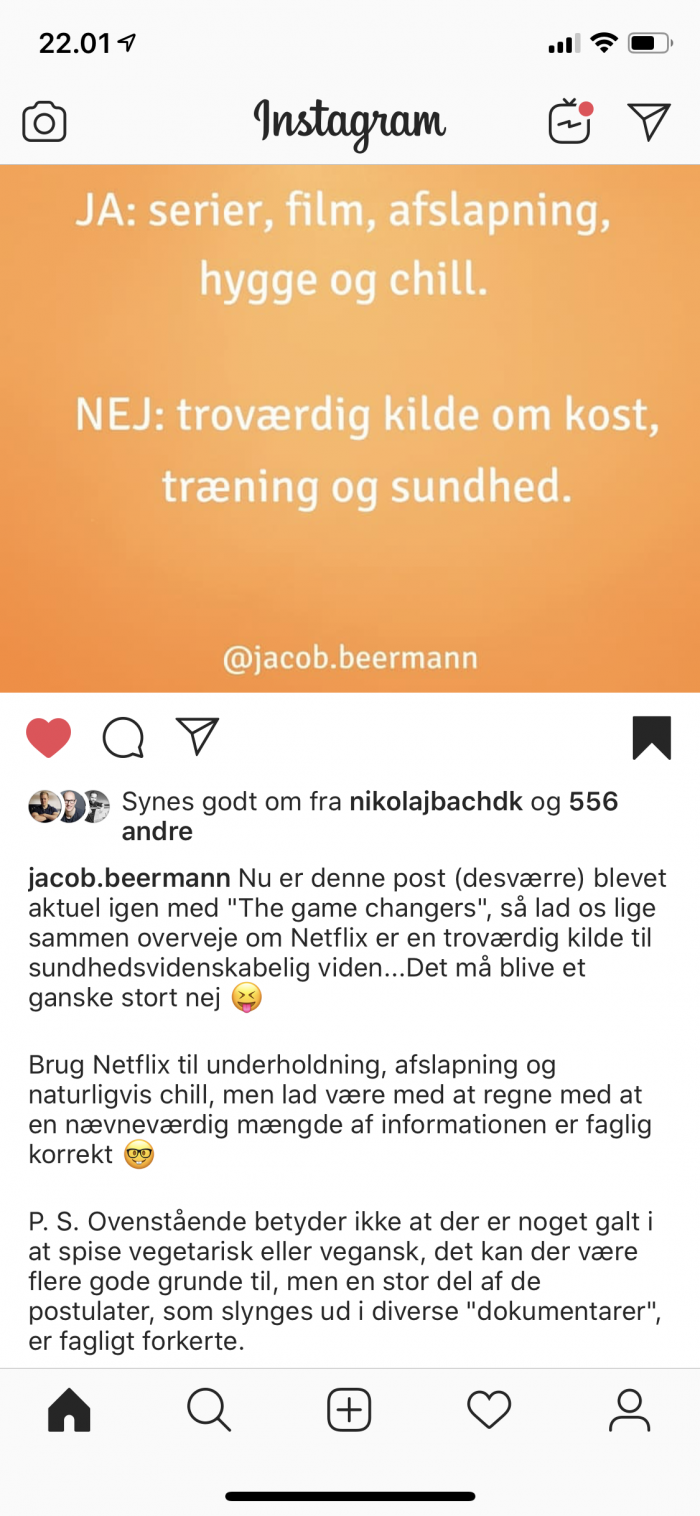This screenshot has height=1516, width=700.
Task: View the 556 andre who liked
Action: pos(370,816)
